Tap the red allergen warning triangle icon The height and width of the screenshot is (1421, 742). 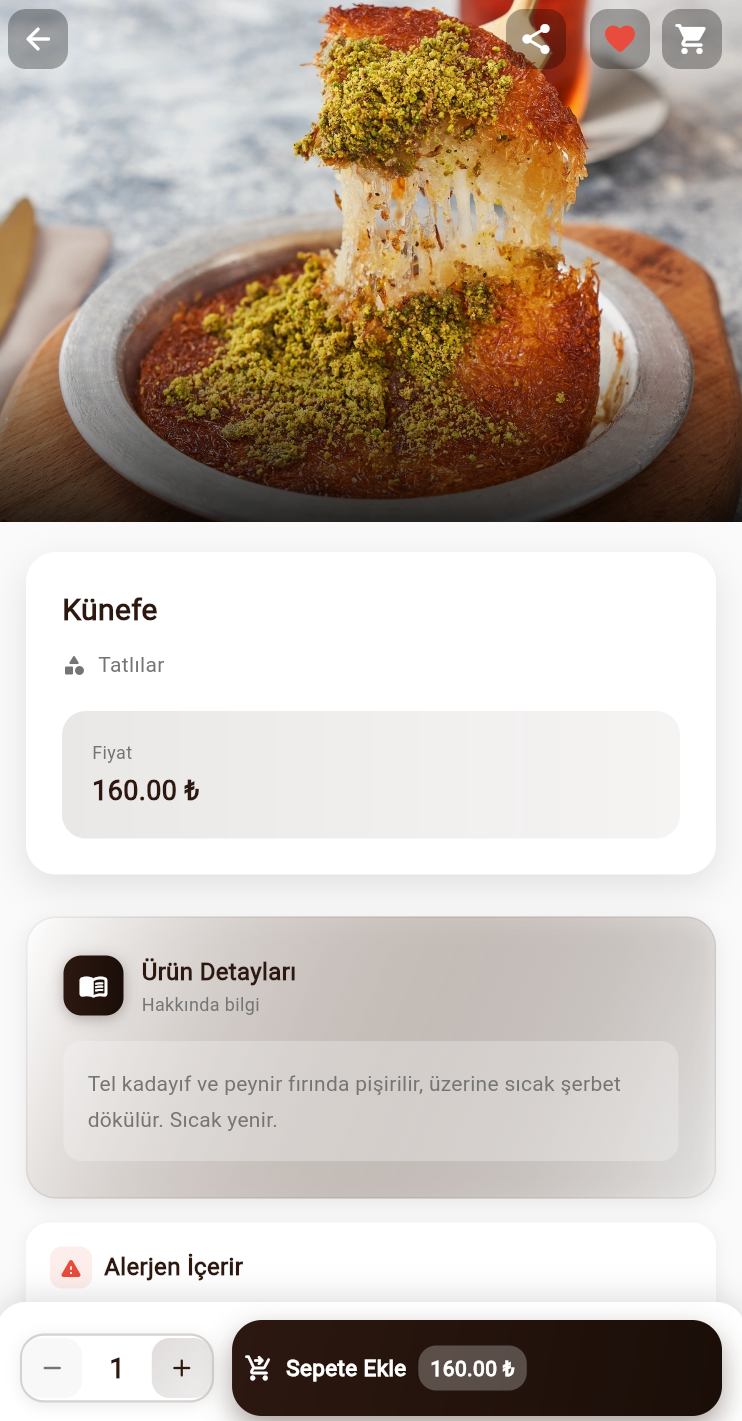[x=70, y=1267]
